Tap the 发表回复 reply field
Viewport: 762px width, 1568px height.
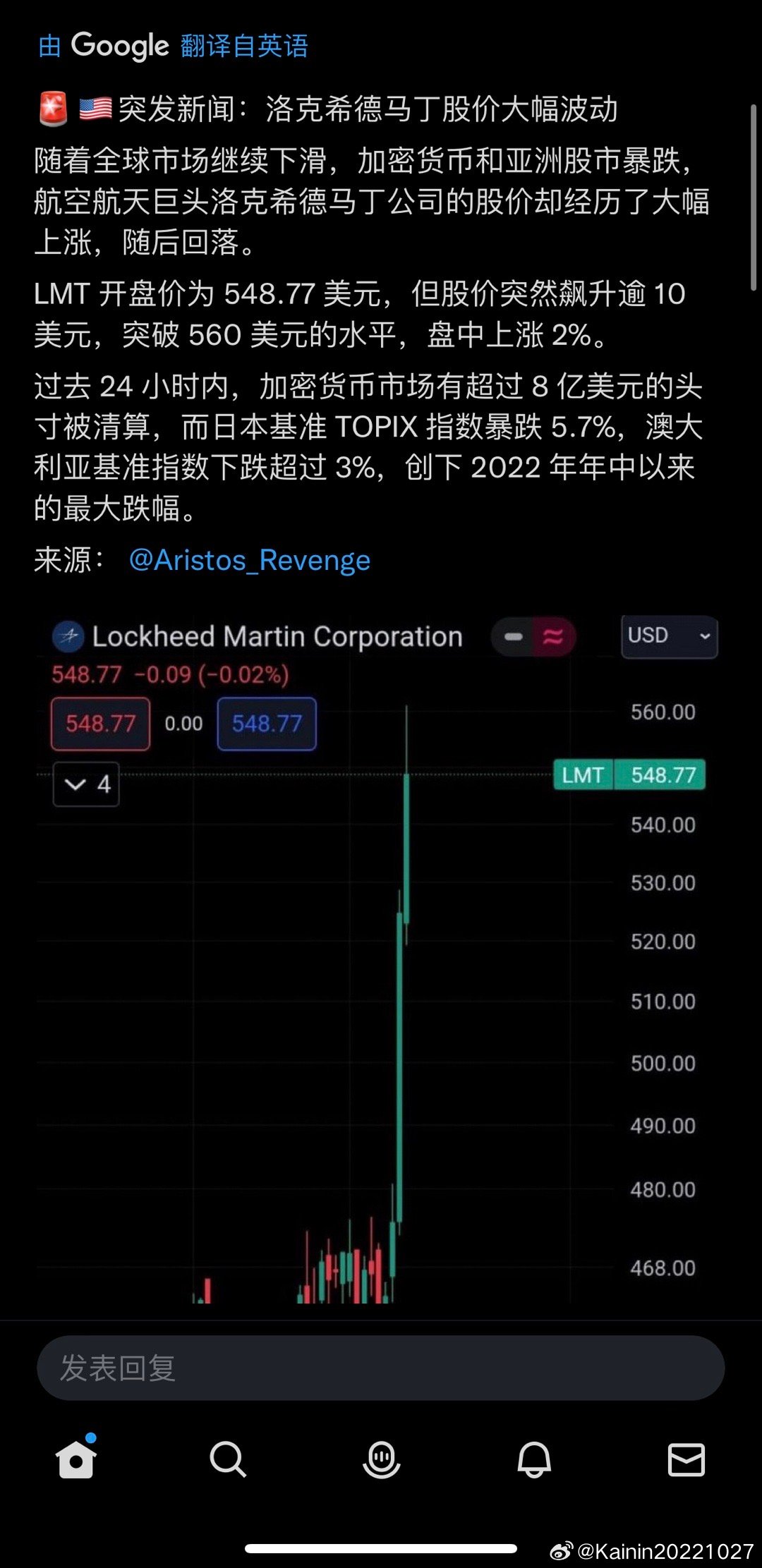(381, 1367)
